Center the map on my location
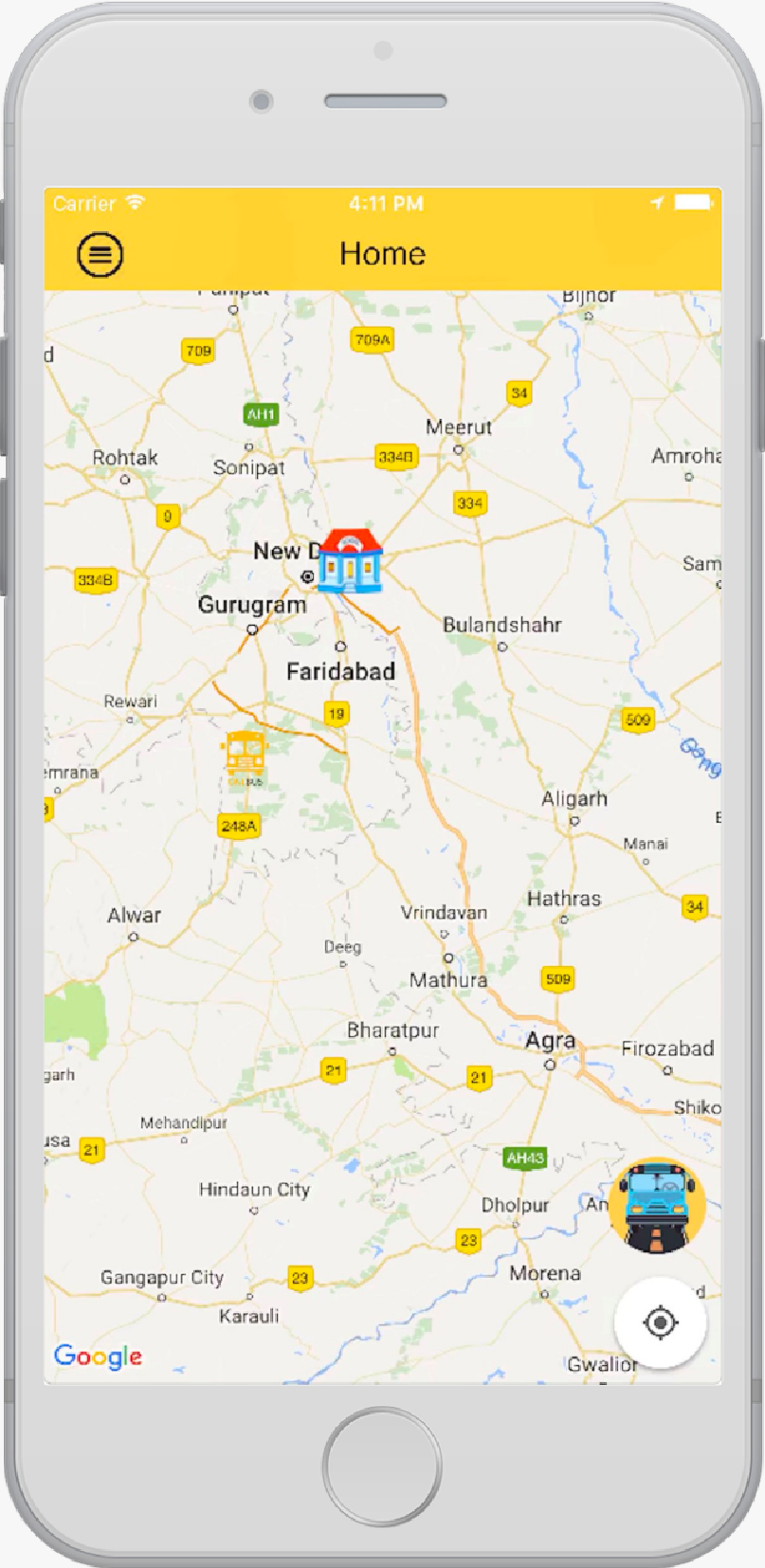765x1568 pixels. coord(660,1322)
